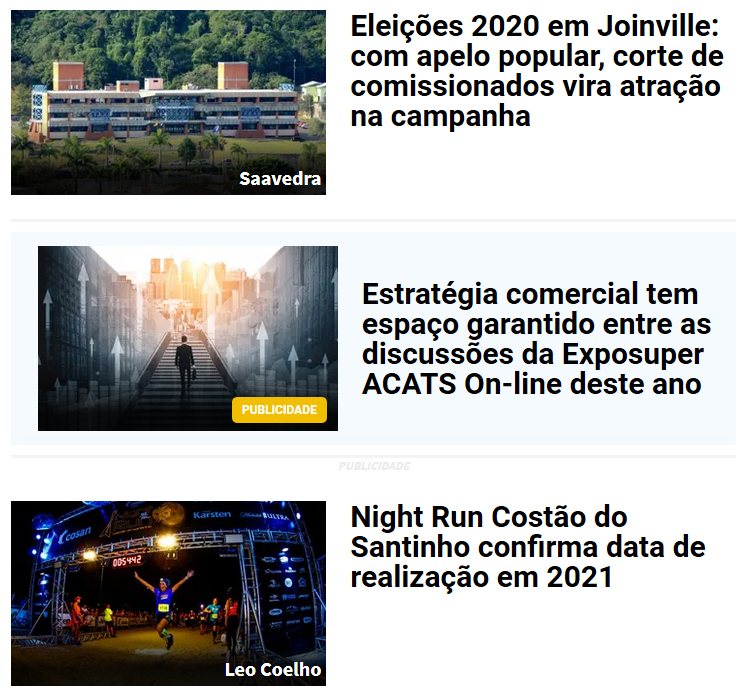This screenshot has width=748, height=696.
Task: Open the Leo Coelho night run photo
Action: click(x=168, y=592)
